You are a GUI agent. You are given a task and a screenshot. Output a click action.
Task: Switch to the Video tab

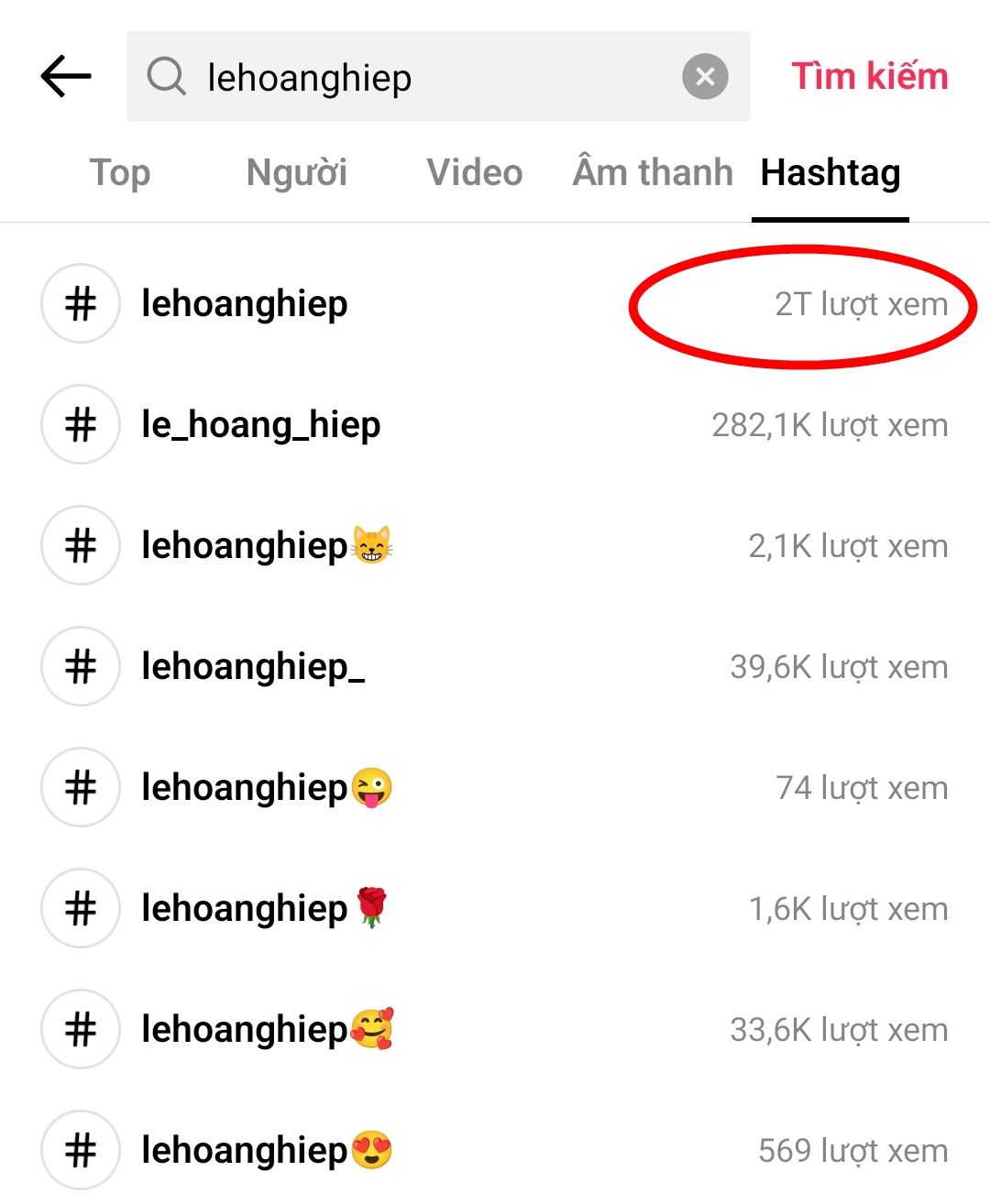pyautogui.click(x=475, y=172)
